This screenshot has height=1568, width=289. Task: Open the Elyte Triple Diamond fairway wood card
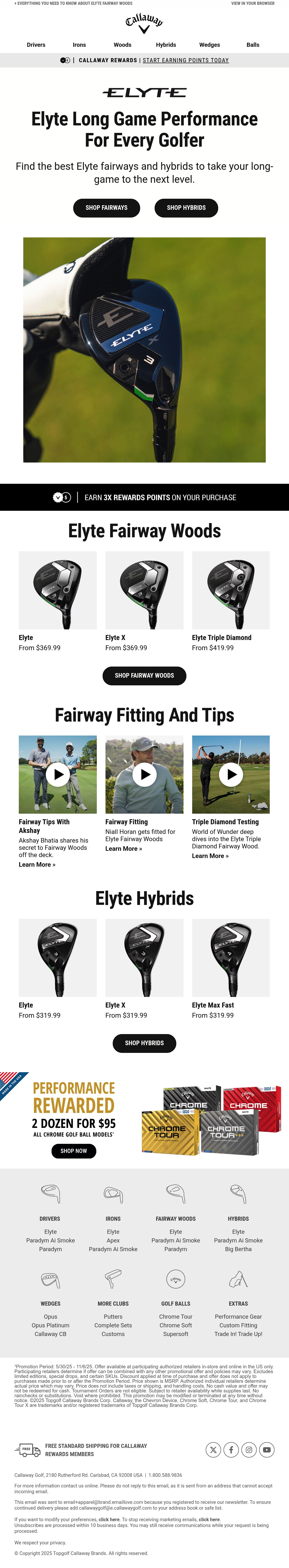230,601
